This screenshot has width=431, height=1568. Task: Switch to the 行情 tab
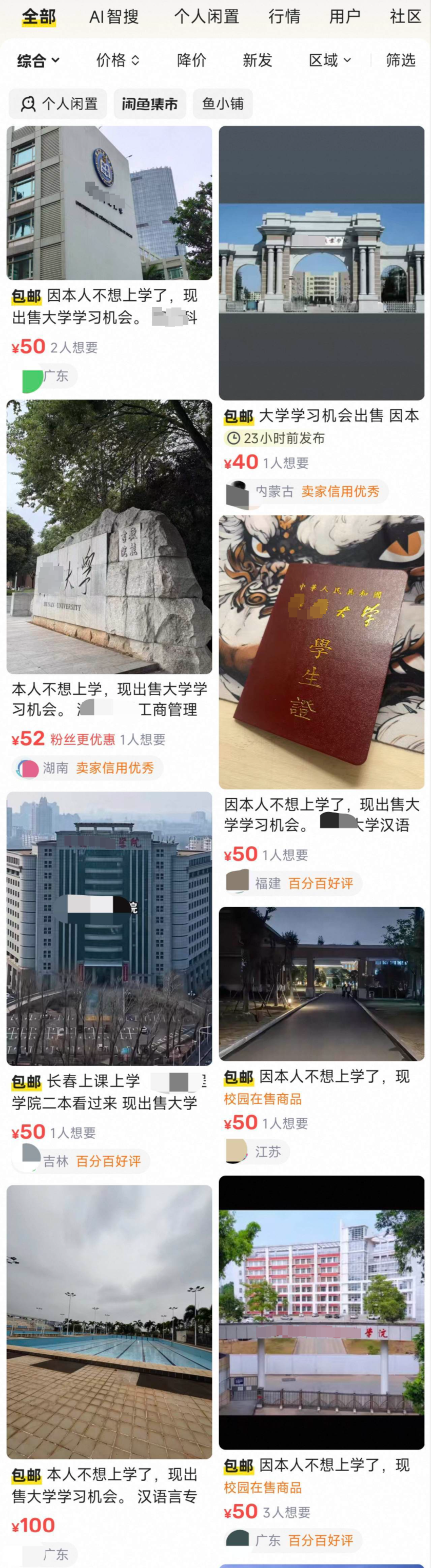(284, 16)
